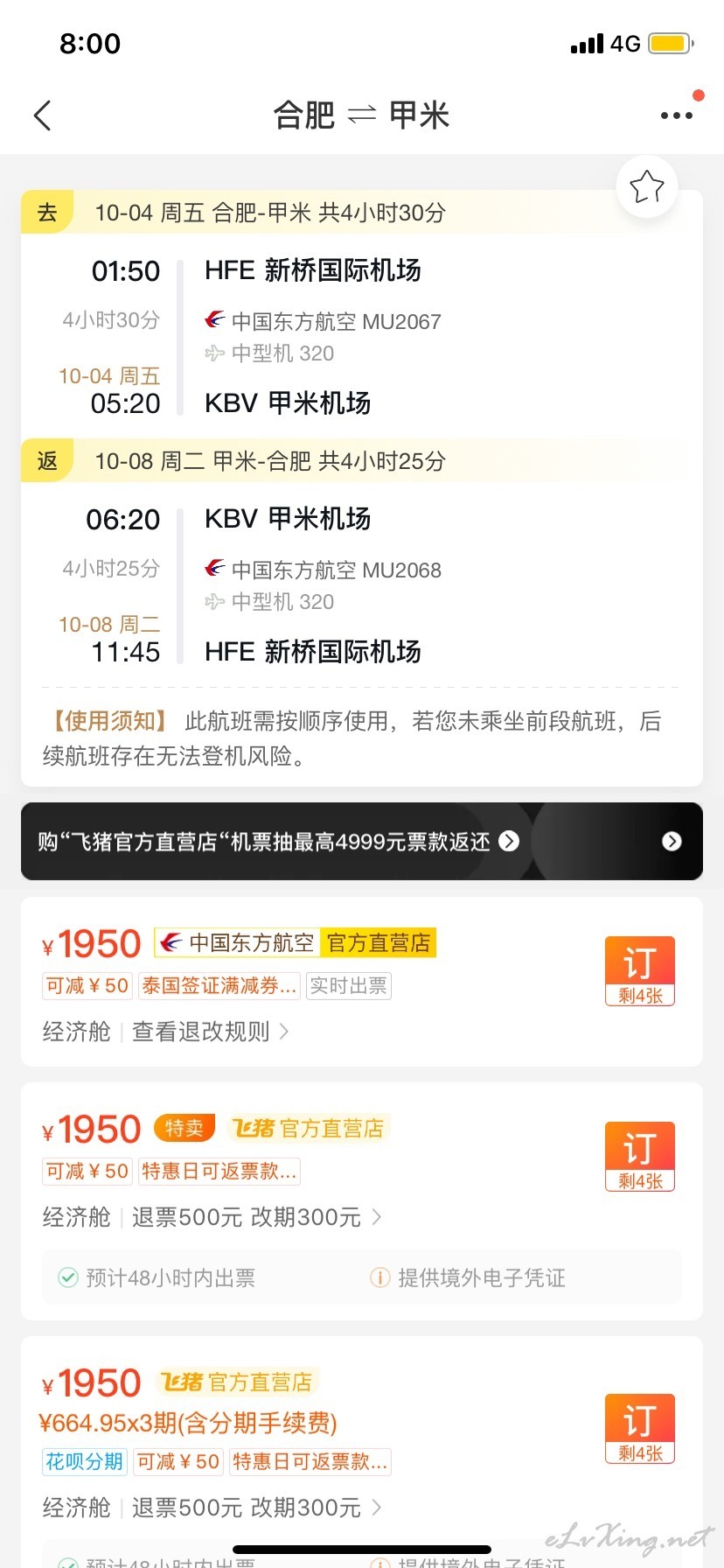
Task: Open refund rules on the 特卖 fare
Action: coord(256,1217)
